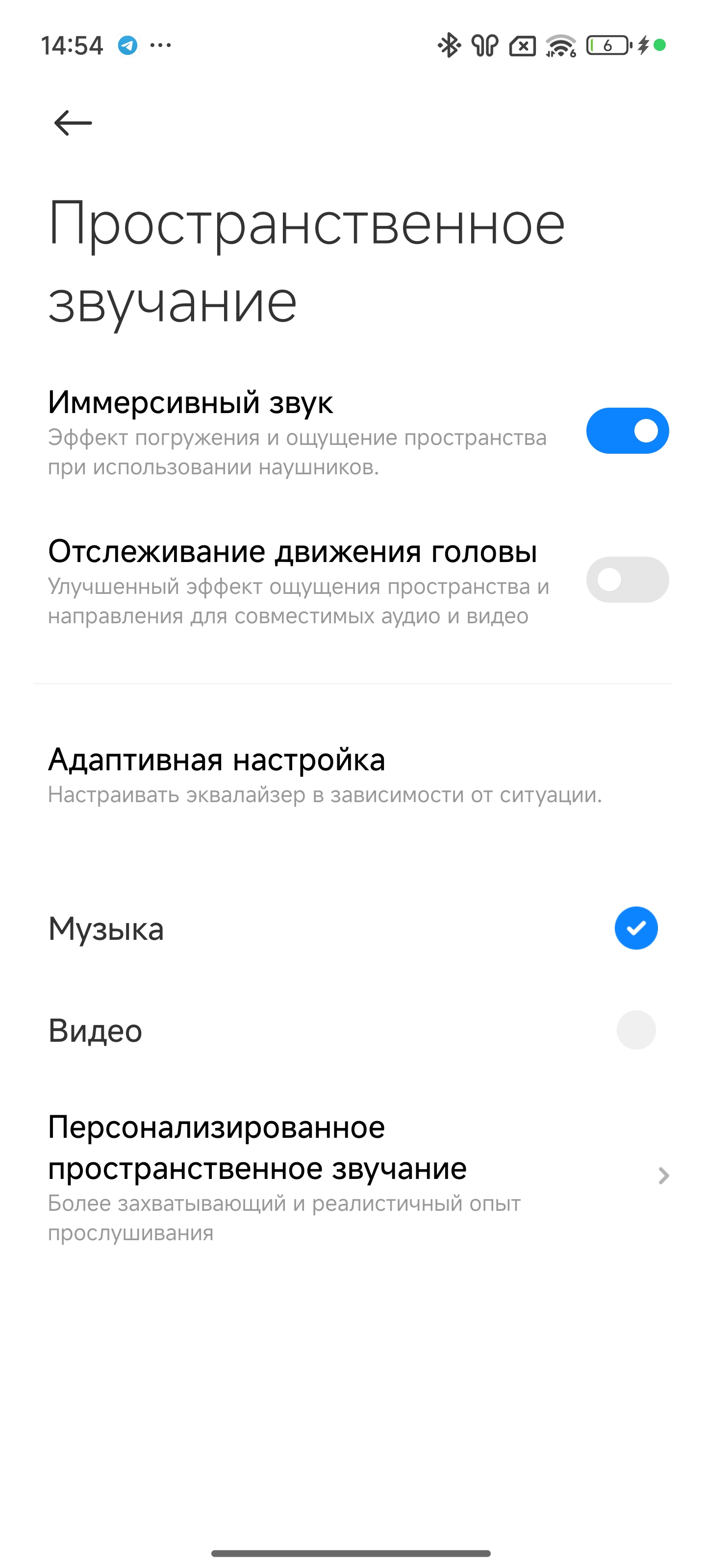Open Персонализированное пространственное звучание settings
Image resolution: width=706 pixels, height=1568 pixels.
point(353,1176)
